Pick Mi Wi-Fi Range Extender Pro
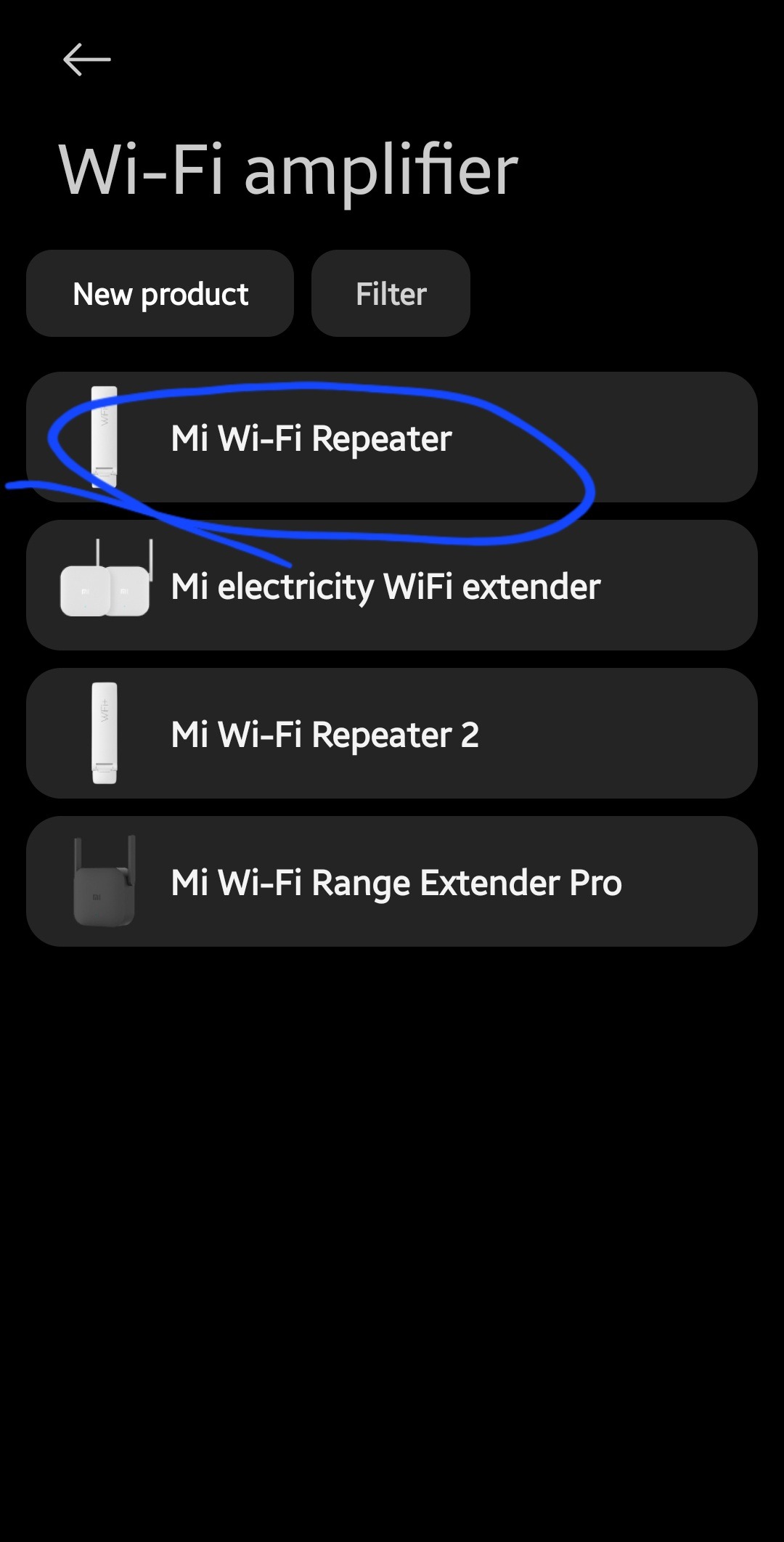Screen dimensions: 784x1542 392,882
